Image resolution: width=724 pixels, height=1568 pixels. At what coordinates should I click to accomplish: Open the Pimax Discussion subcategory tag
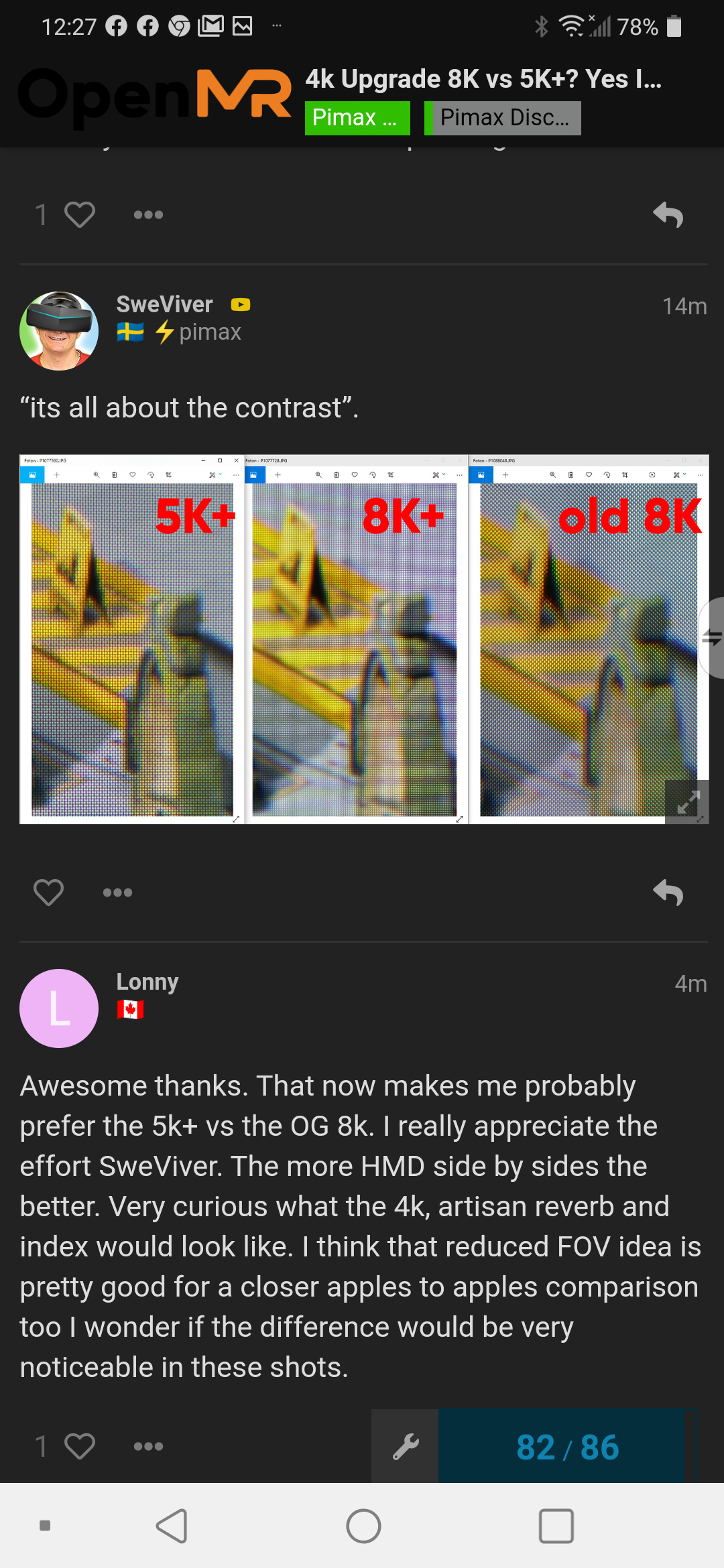503,118
